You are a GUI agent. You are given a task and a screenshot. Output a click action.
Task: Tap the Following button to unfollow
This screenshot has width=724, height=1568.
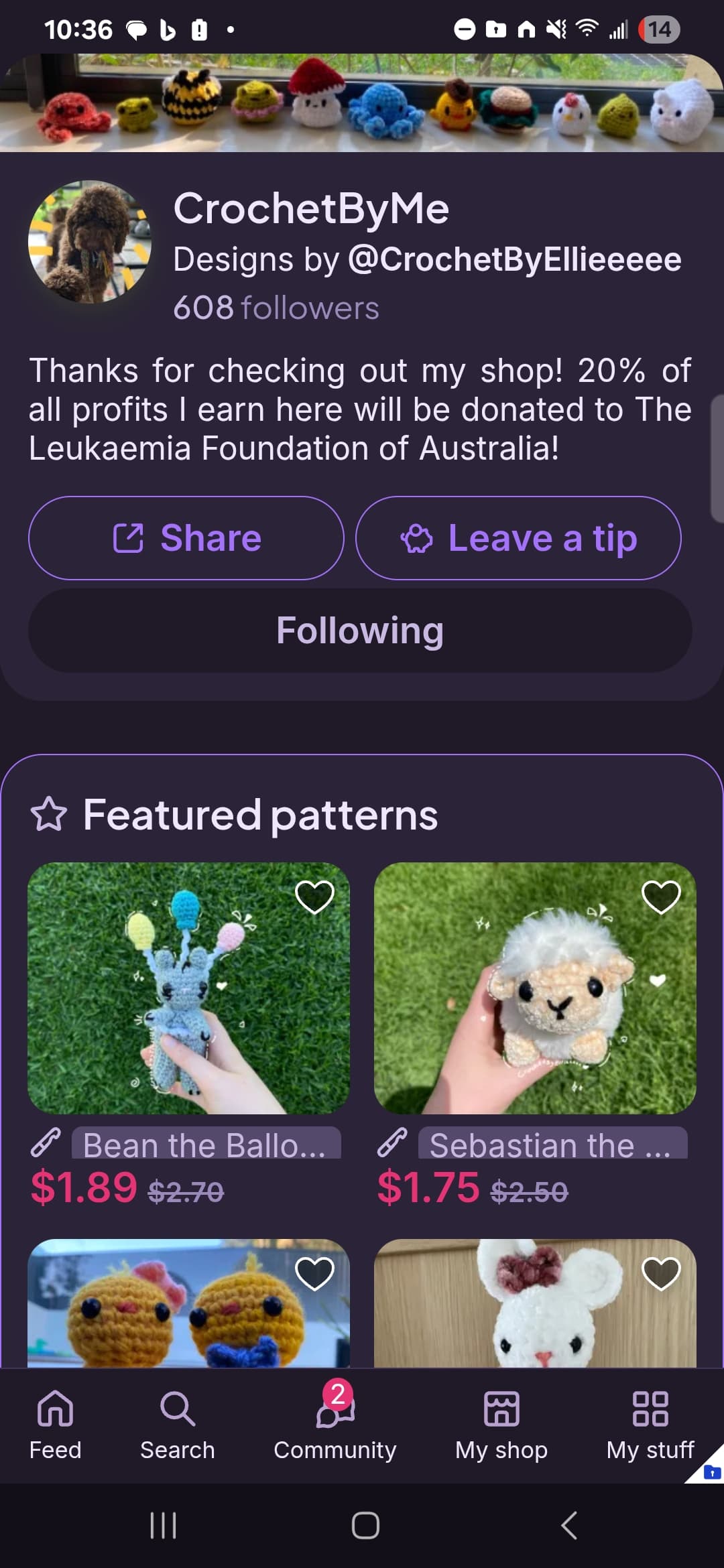[360, 631]
